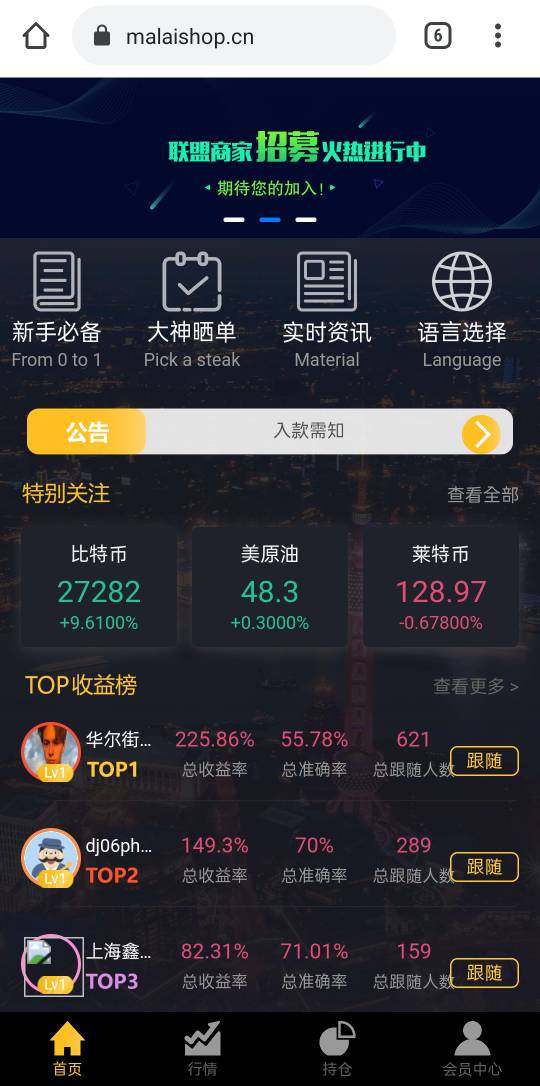Open the 美原油 price card
Viewport: 540px width, 1086px height.
pos(269,586)
